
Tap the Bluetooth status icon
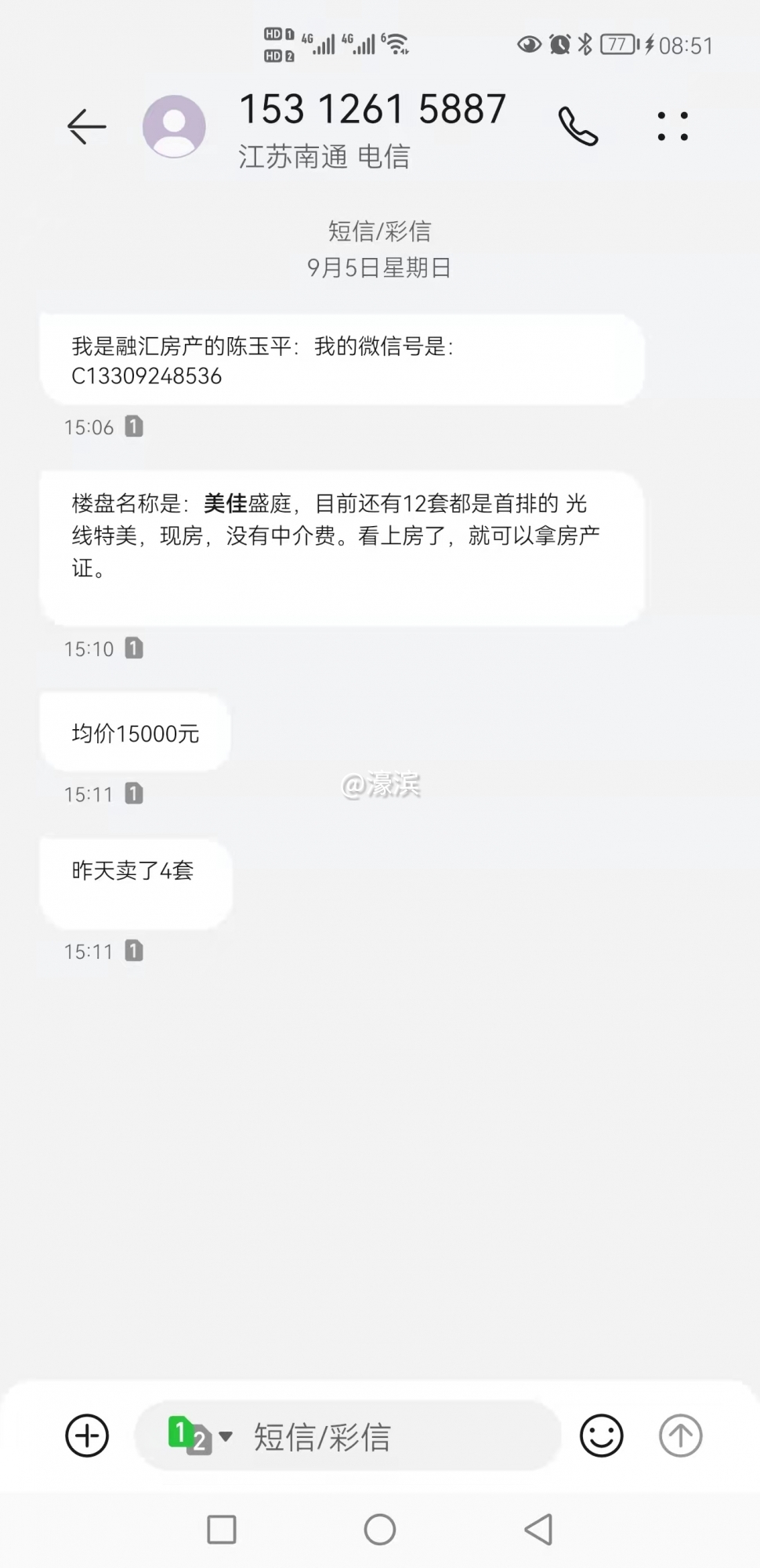(x=585, y=45)
